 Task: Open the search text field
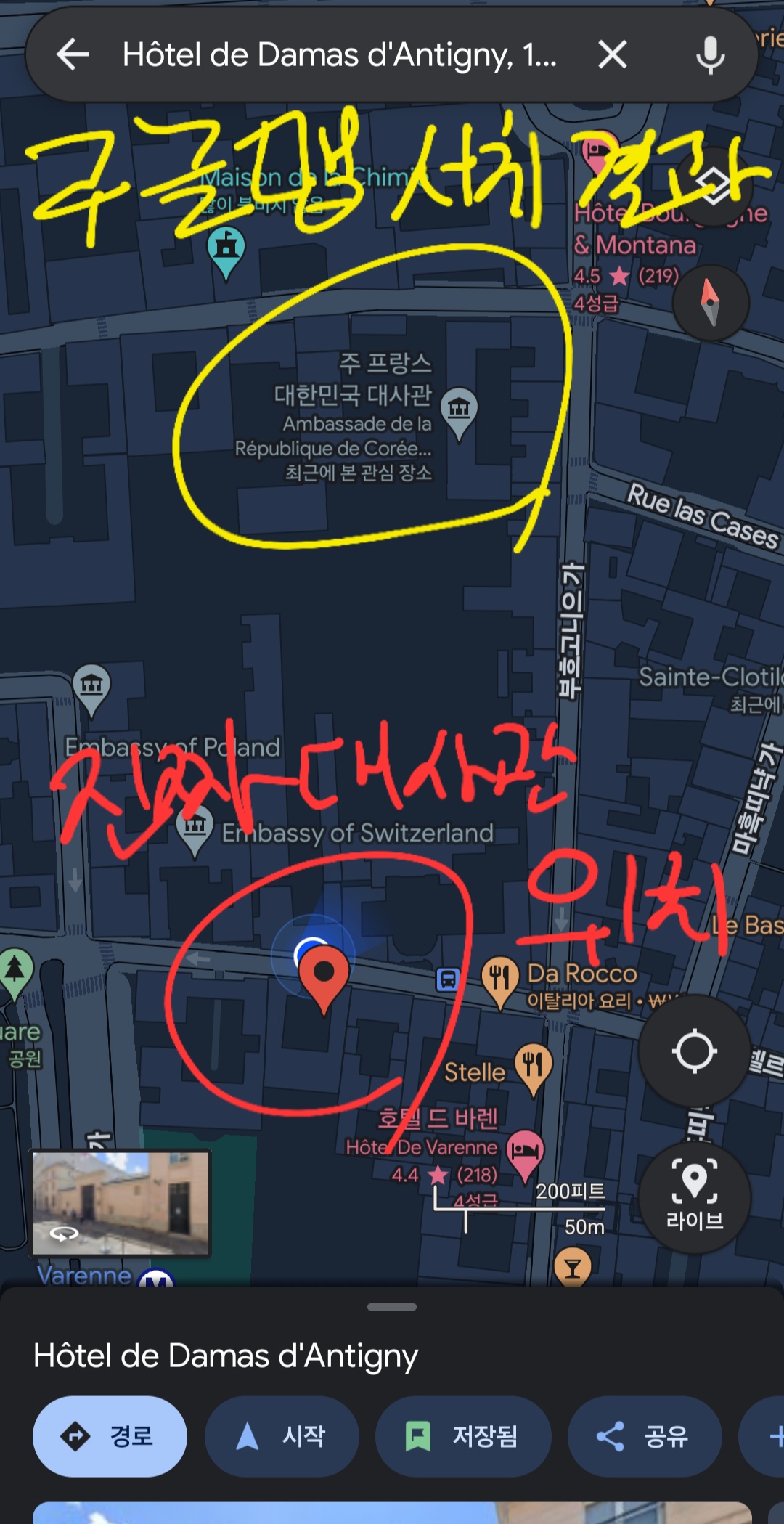pyautogui.click(x=340, y=55)
